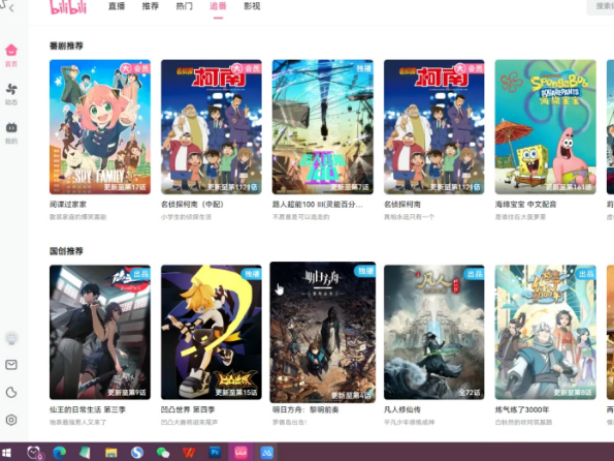
Task: Open 路人超能100 III card
Action: pos(322,126)
